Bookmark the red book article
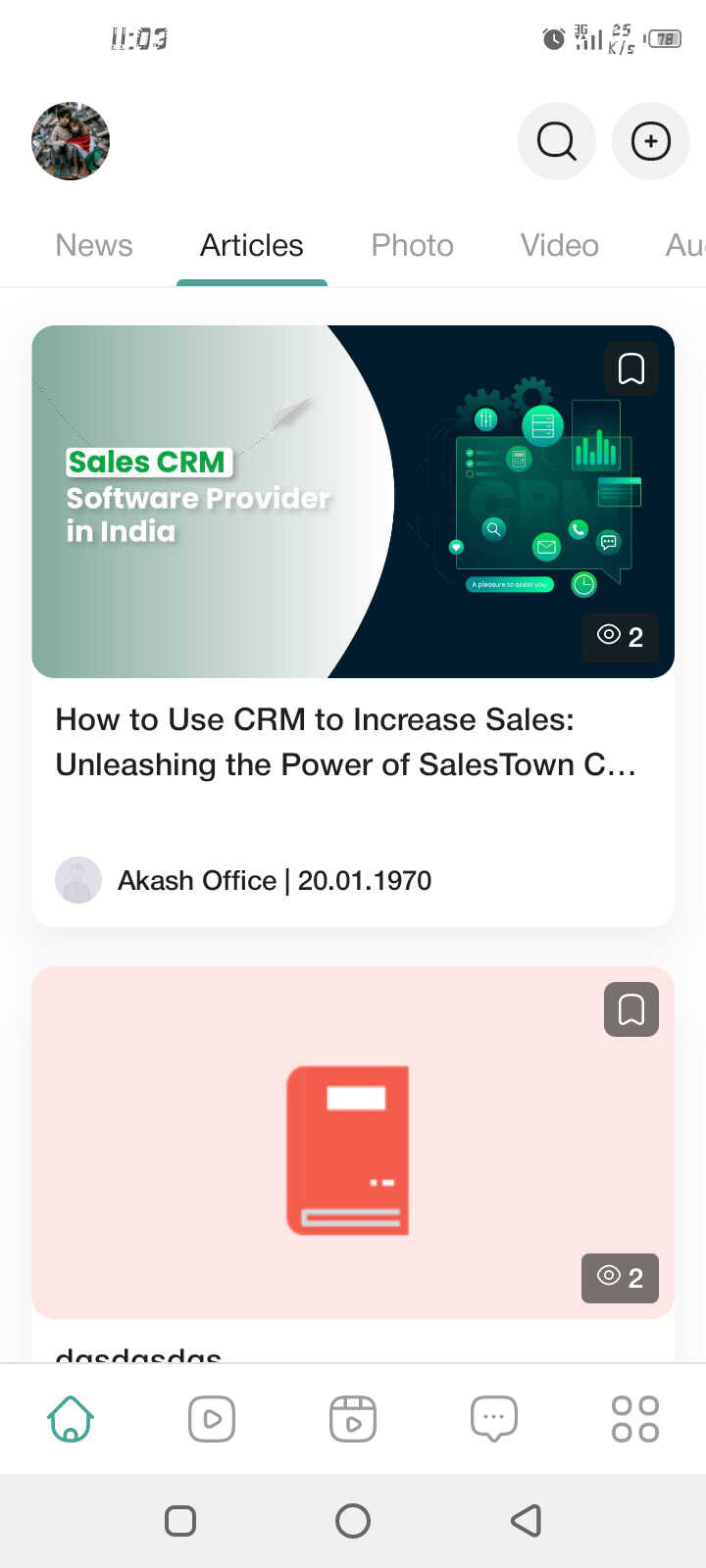This screenshot has height=1568, width=706. pyautogui.click(x=630, y=1009)
